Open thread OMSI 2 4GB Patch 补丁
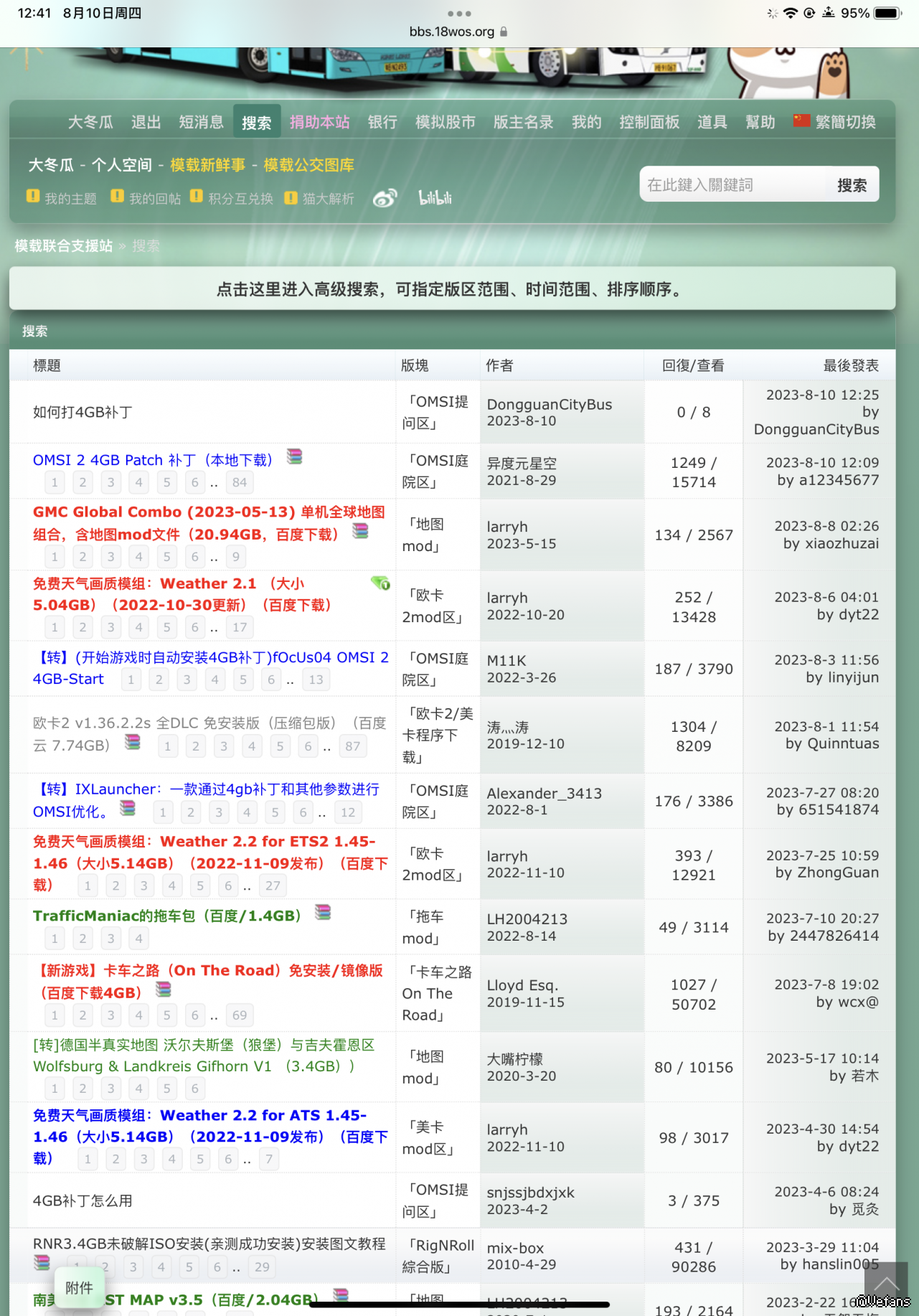The height and width of the screenshot is (1316, 919). (x=152, y=460)
